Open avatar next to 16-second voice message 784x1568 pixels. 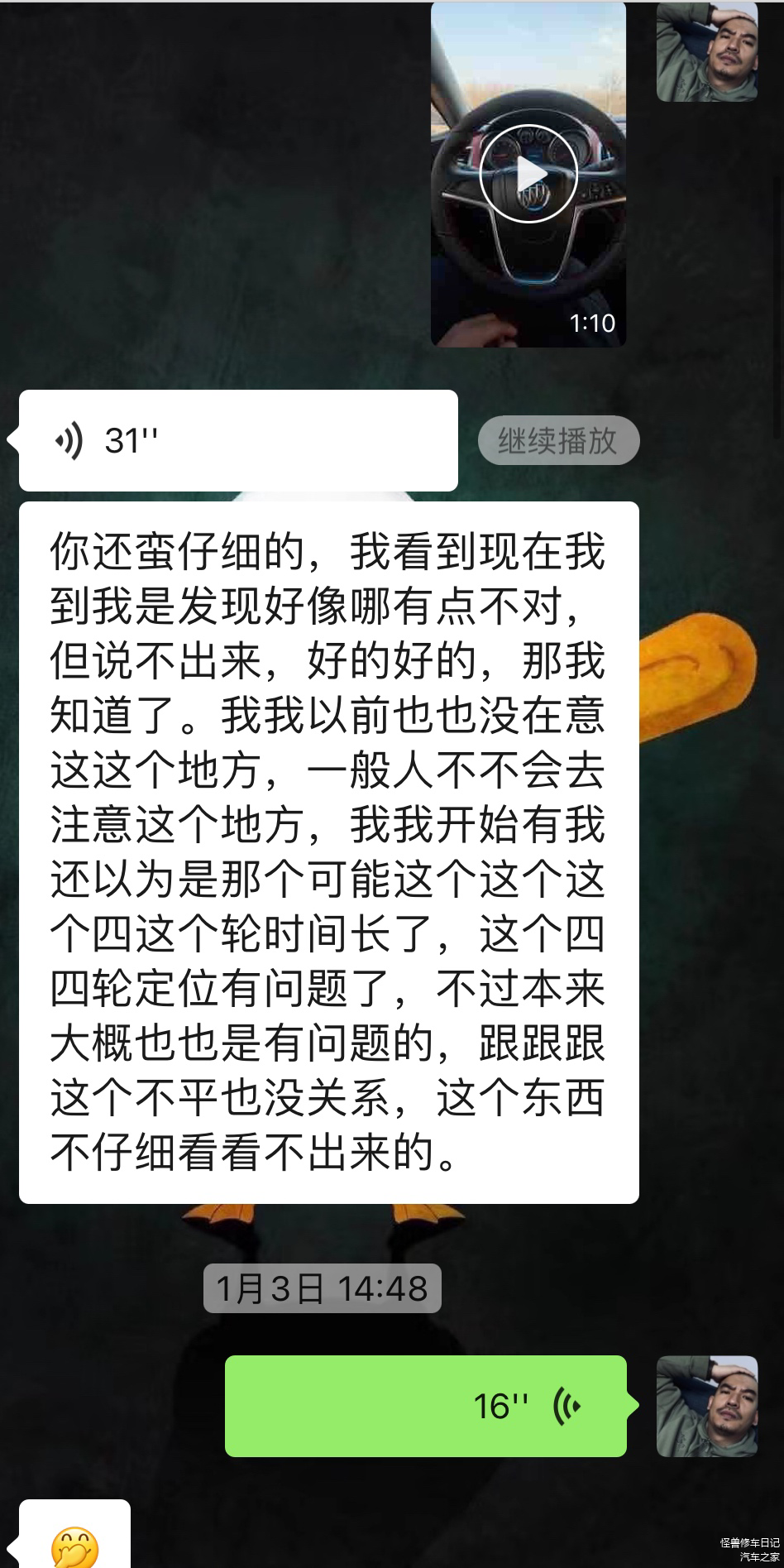tap(706, 1406)
